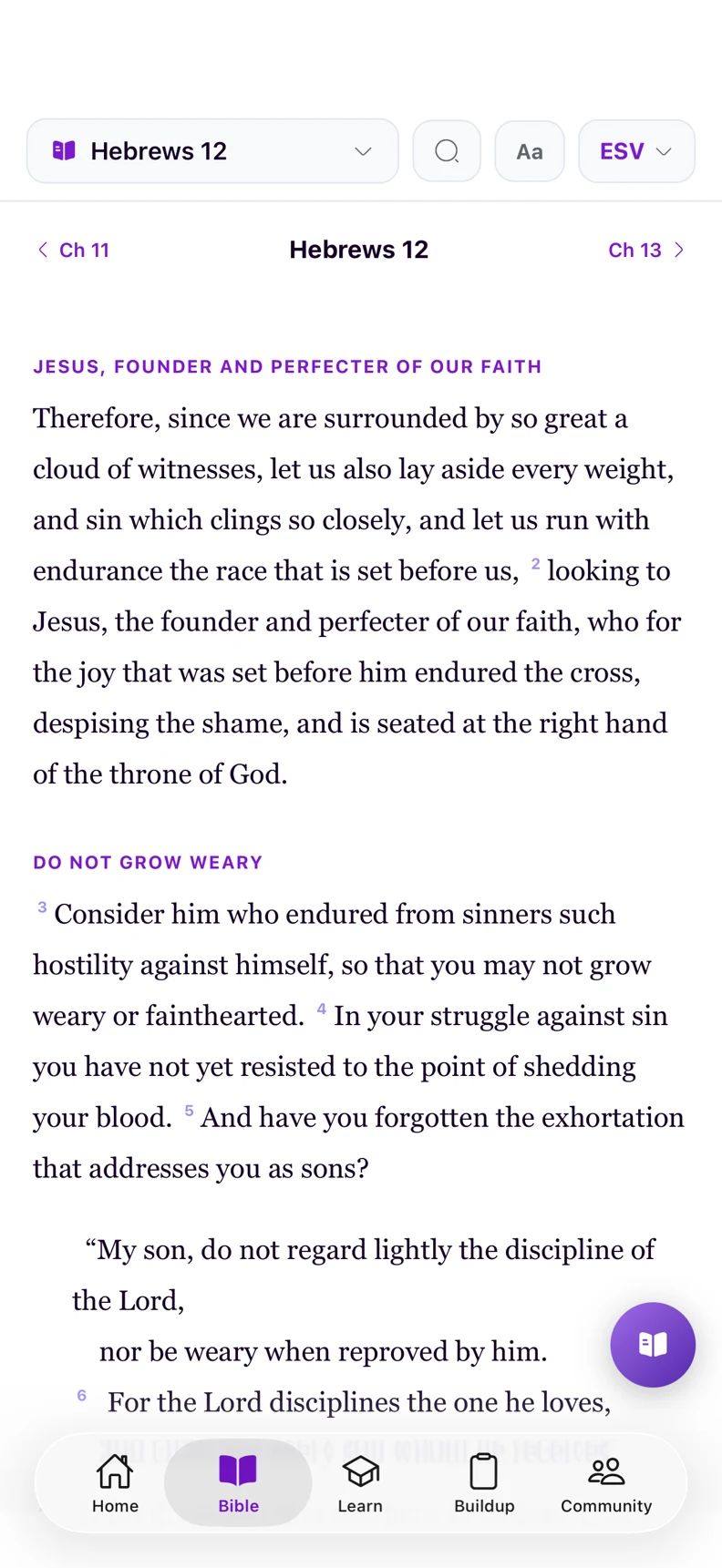722x1568 pixels.
Task: Switch to the Buildup tab
Action: click(x=484, y=1482)
